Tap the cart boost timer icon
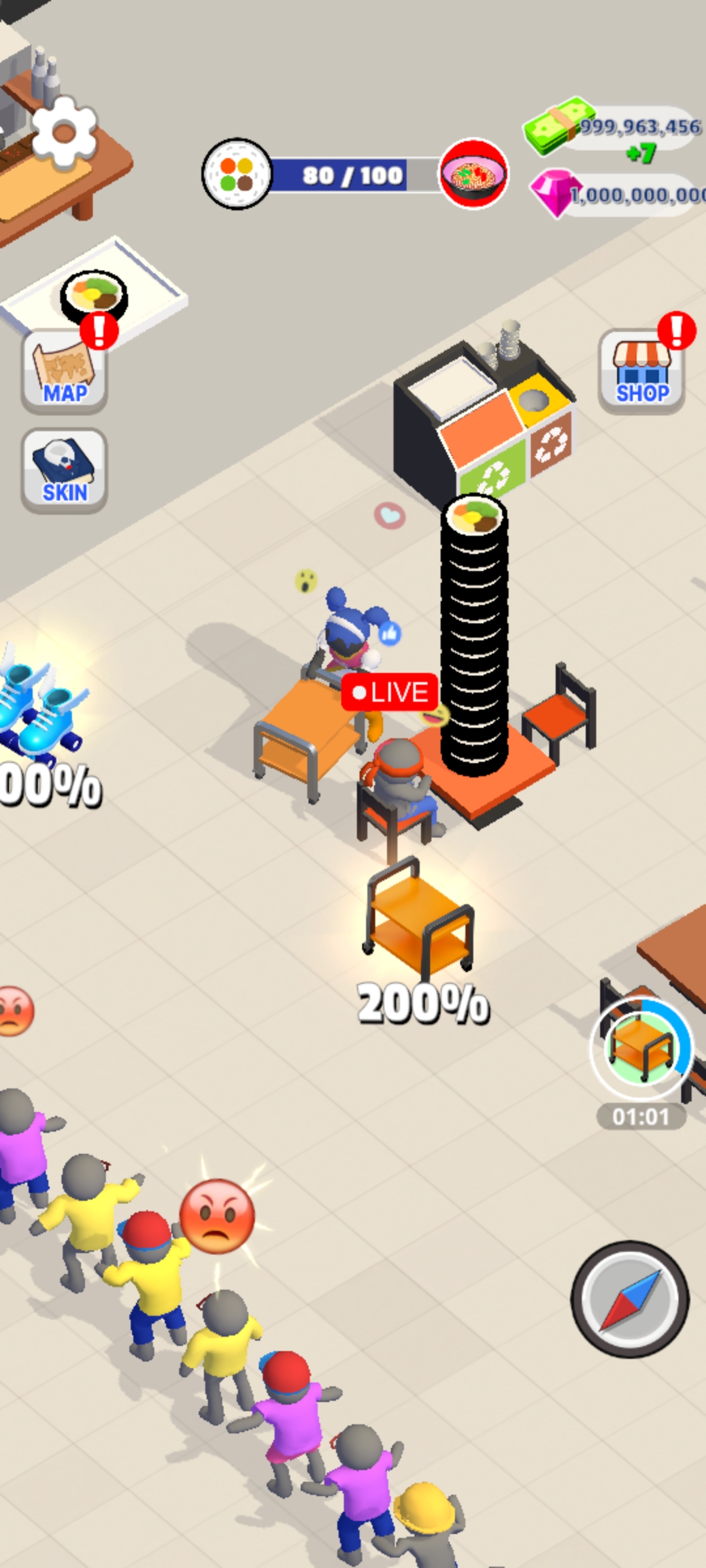 641,1047
